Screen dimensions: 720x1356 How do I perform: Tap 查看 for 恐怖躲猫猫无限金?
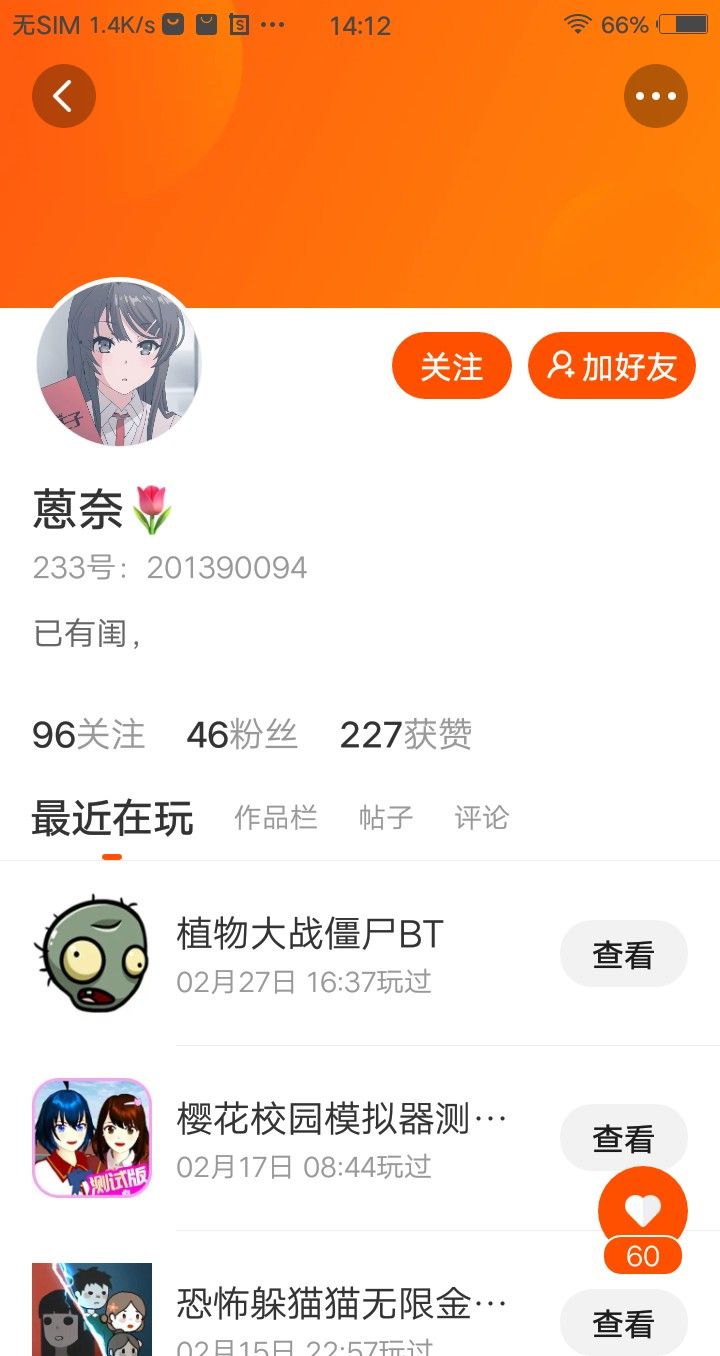tap(624, 1322)
